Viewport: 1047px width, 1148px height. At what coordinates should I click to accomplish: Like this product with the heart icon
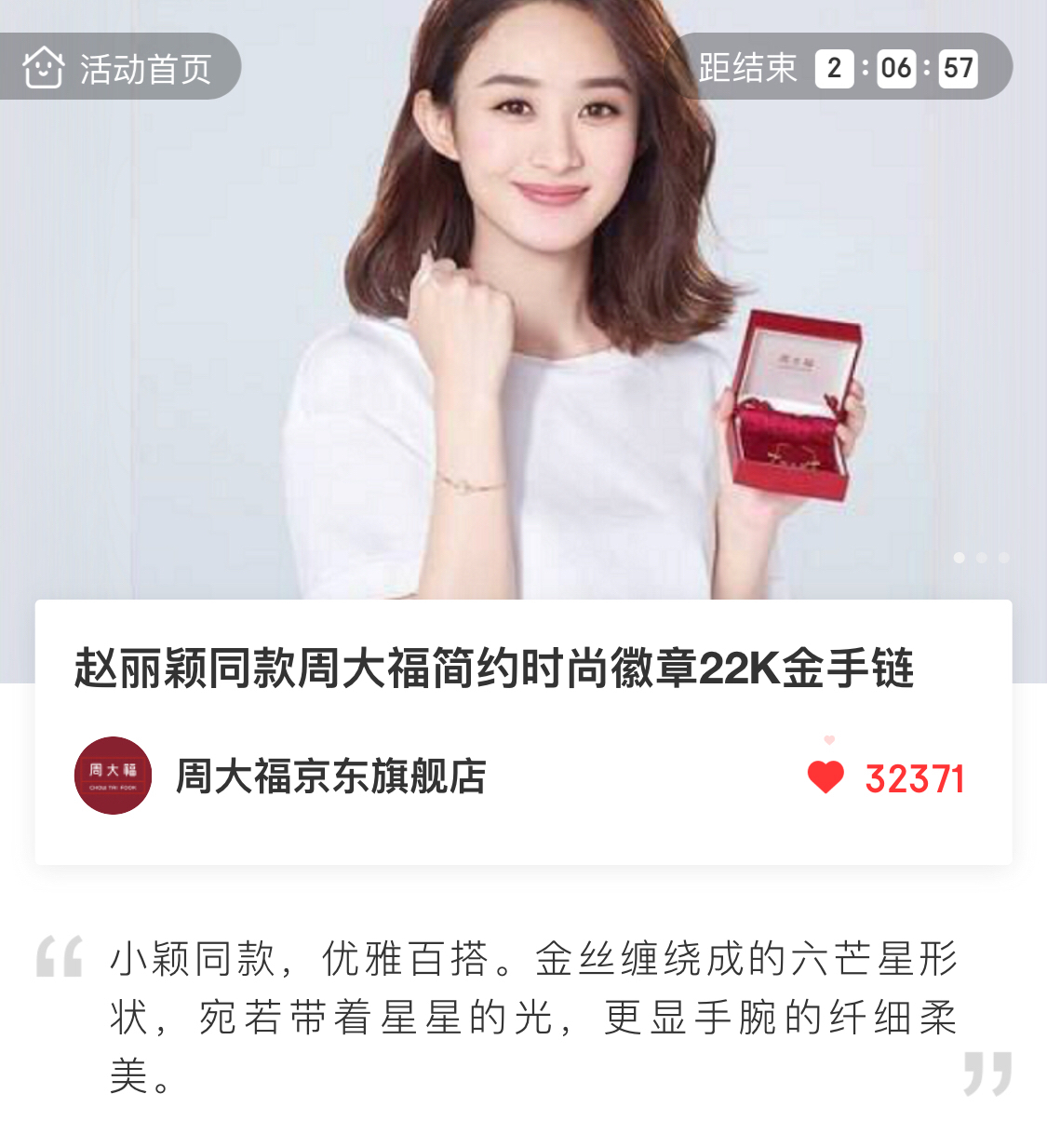826,777
